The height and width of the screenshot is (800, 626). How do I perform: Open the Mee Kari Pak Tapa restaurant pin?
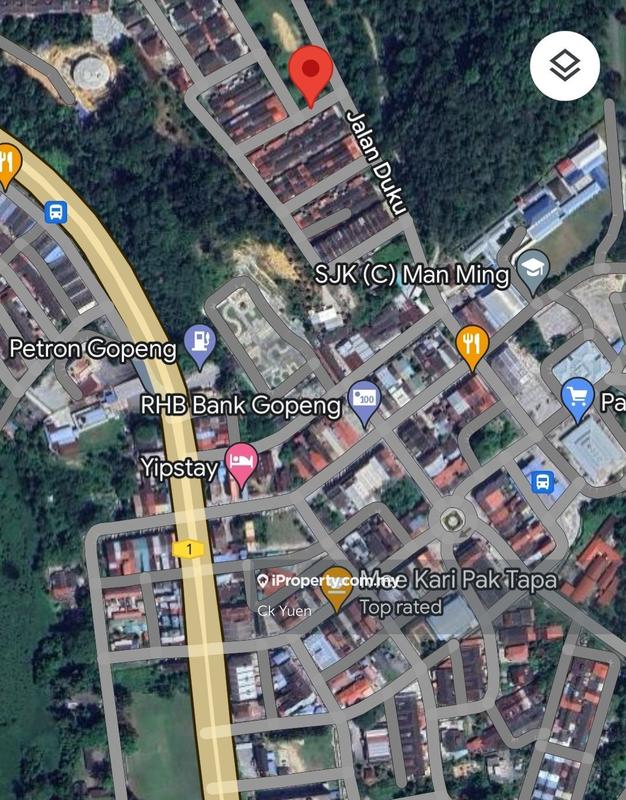coord(338,586)
